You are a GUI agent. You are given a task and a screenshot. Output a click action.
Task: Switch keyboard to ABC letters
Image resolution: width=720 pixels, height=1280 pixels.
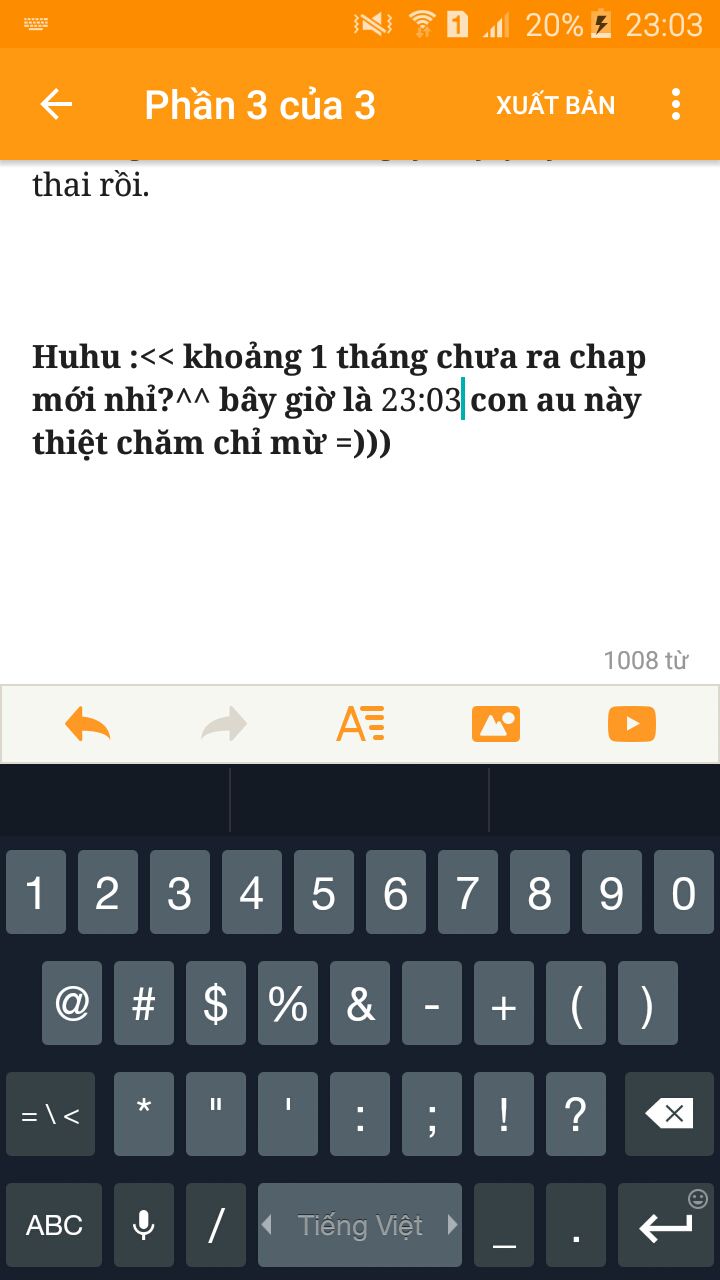click(x=54, y=1225)
